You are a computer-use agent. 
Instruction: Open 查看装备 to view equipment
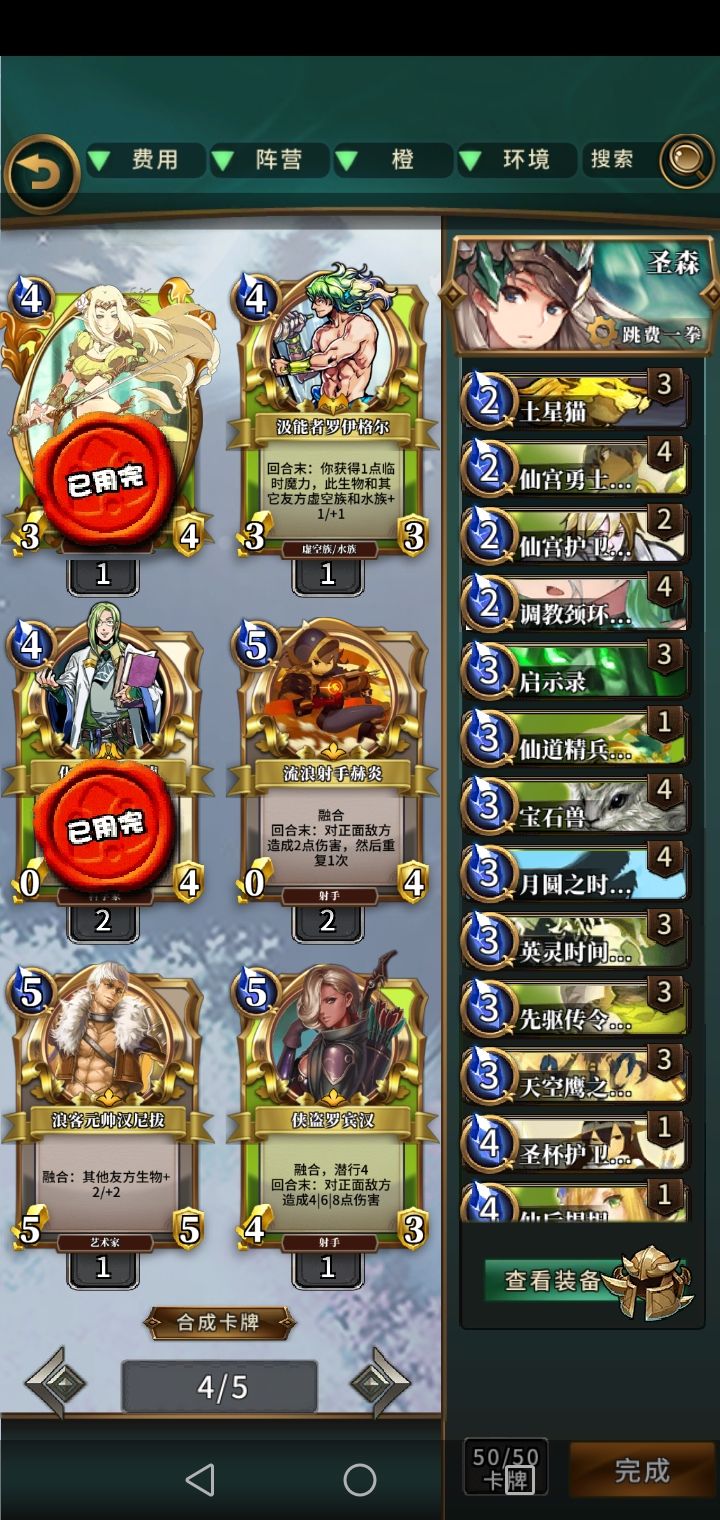click(552, 1281)
